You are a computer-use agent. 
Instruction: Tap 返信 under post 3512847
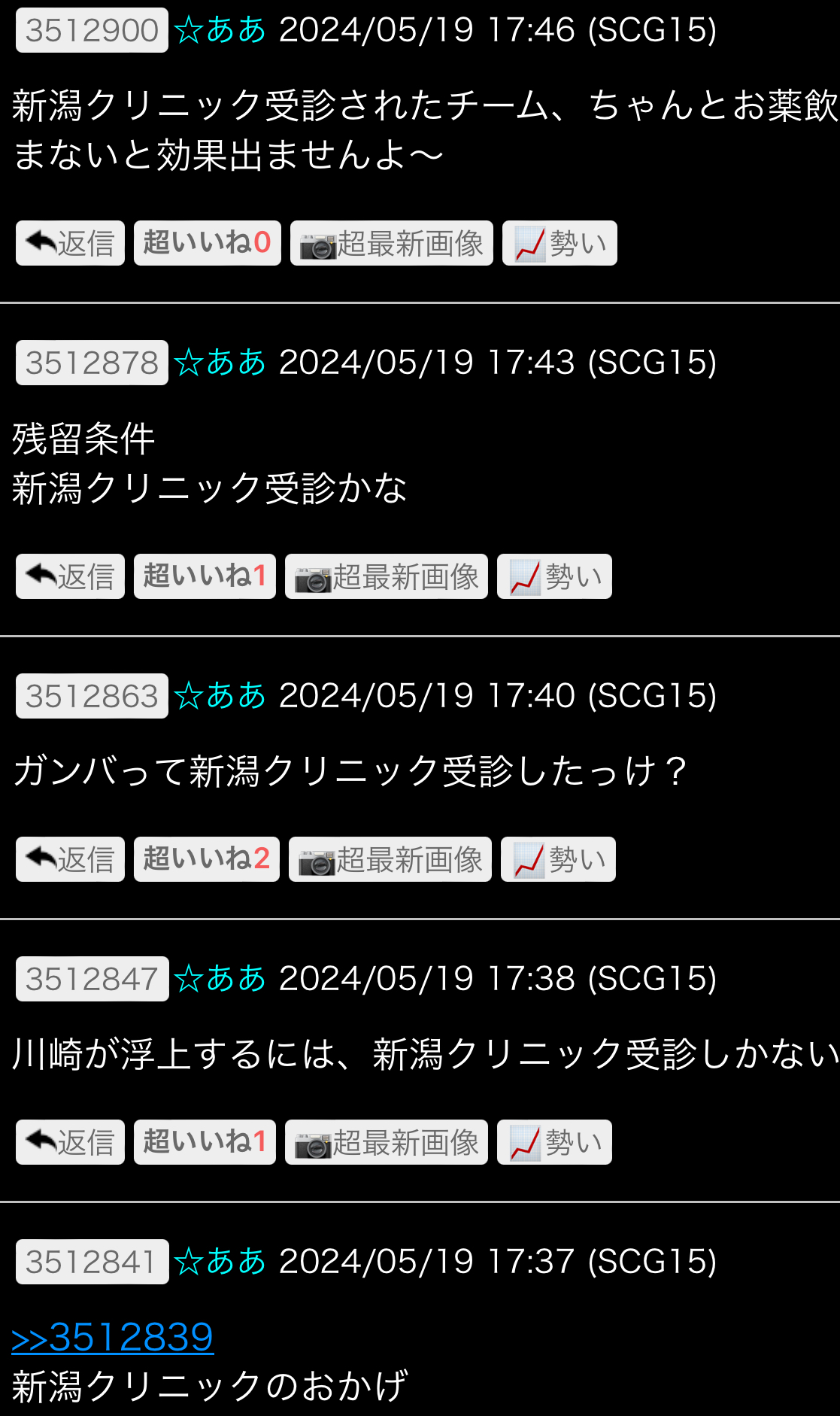point(70,1142)
